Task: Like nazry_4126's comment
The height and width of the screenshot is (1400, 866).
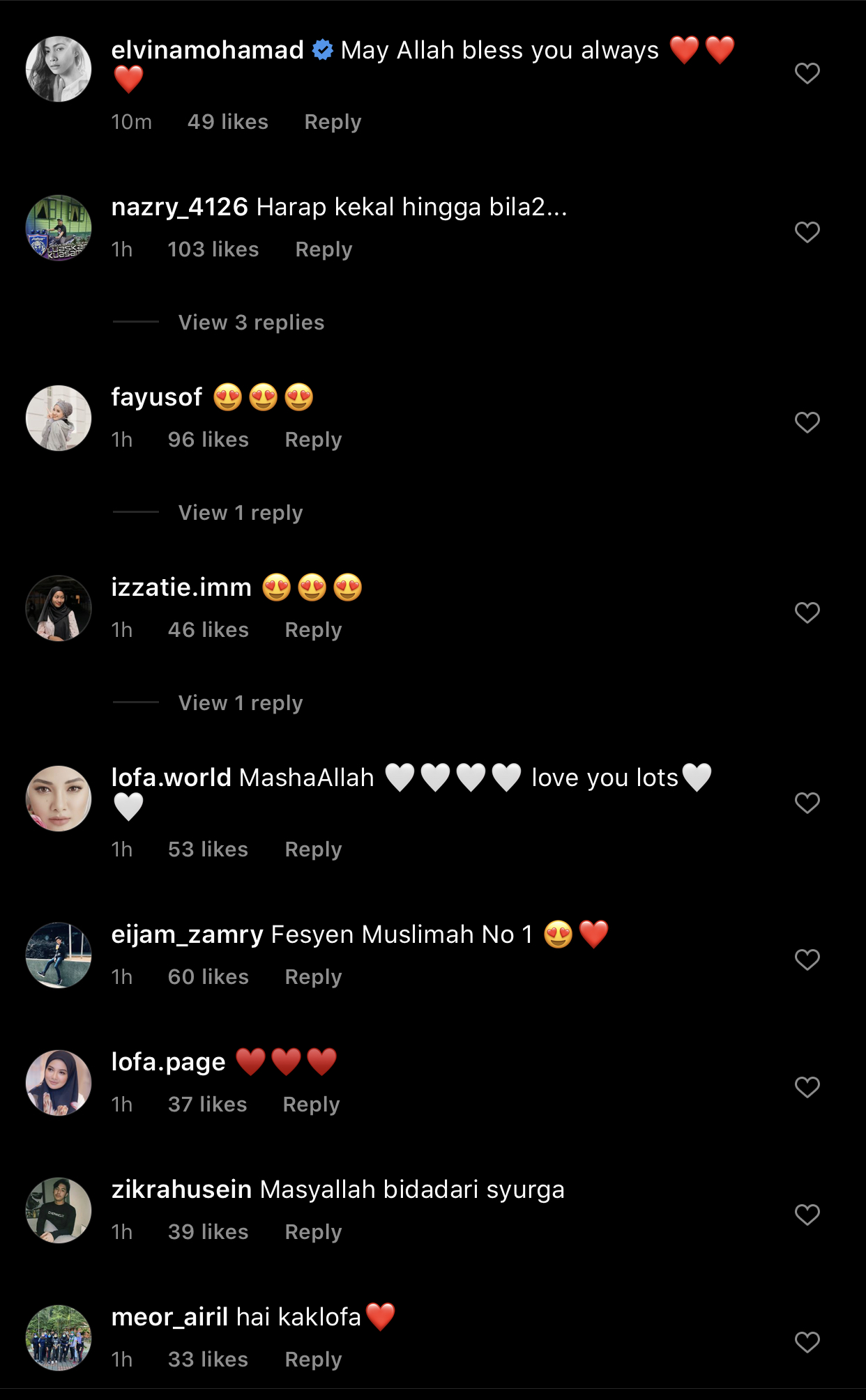Action: (807, 232)
